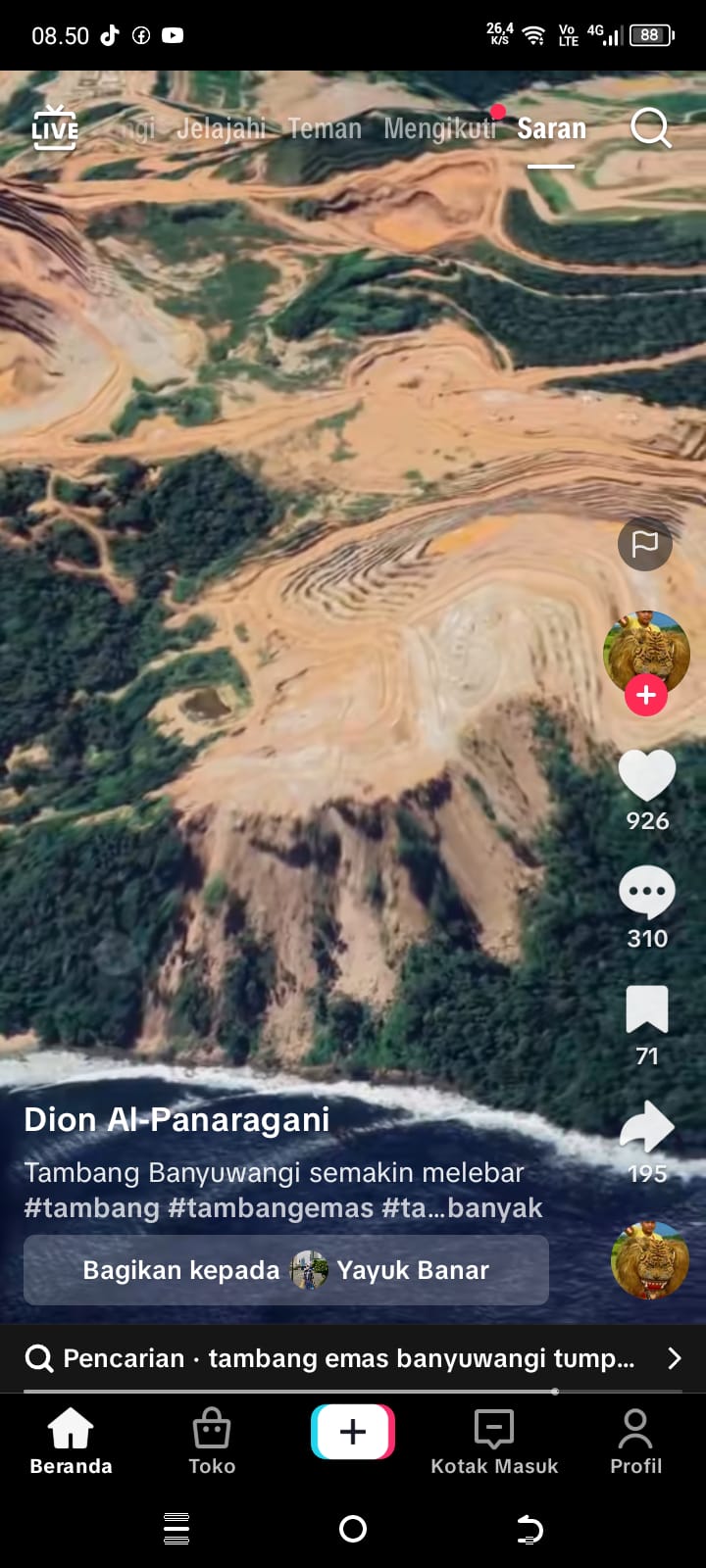
Task: Open the tambang emas banyuwangi search suggestion
Action: [x=348, y=1358]
